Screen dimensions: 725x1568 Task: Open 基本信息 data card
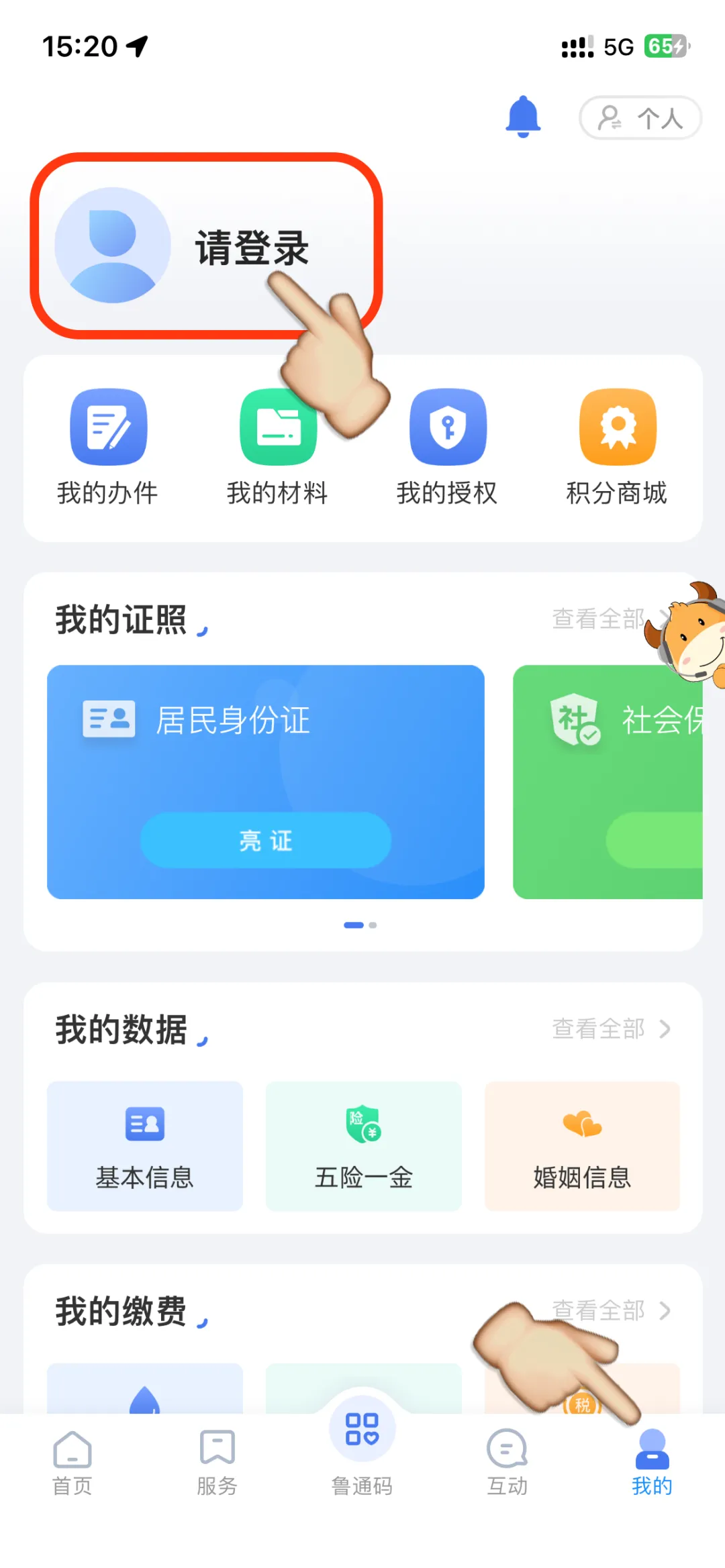[x=145, y=1146]
